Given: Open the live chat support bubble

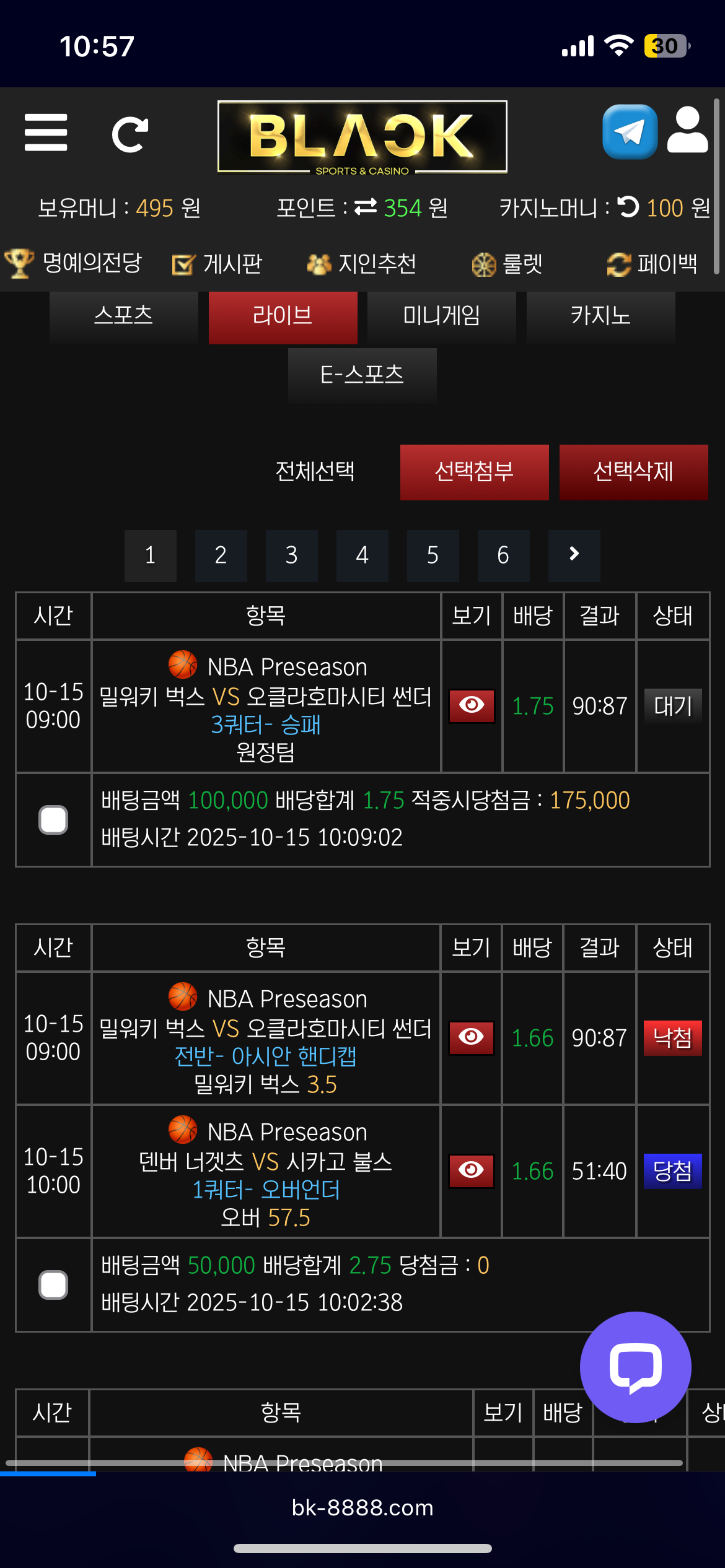Looking at the screenshot, I should tap(636, 1367).
